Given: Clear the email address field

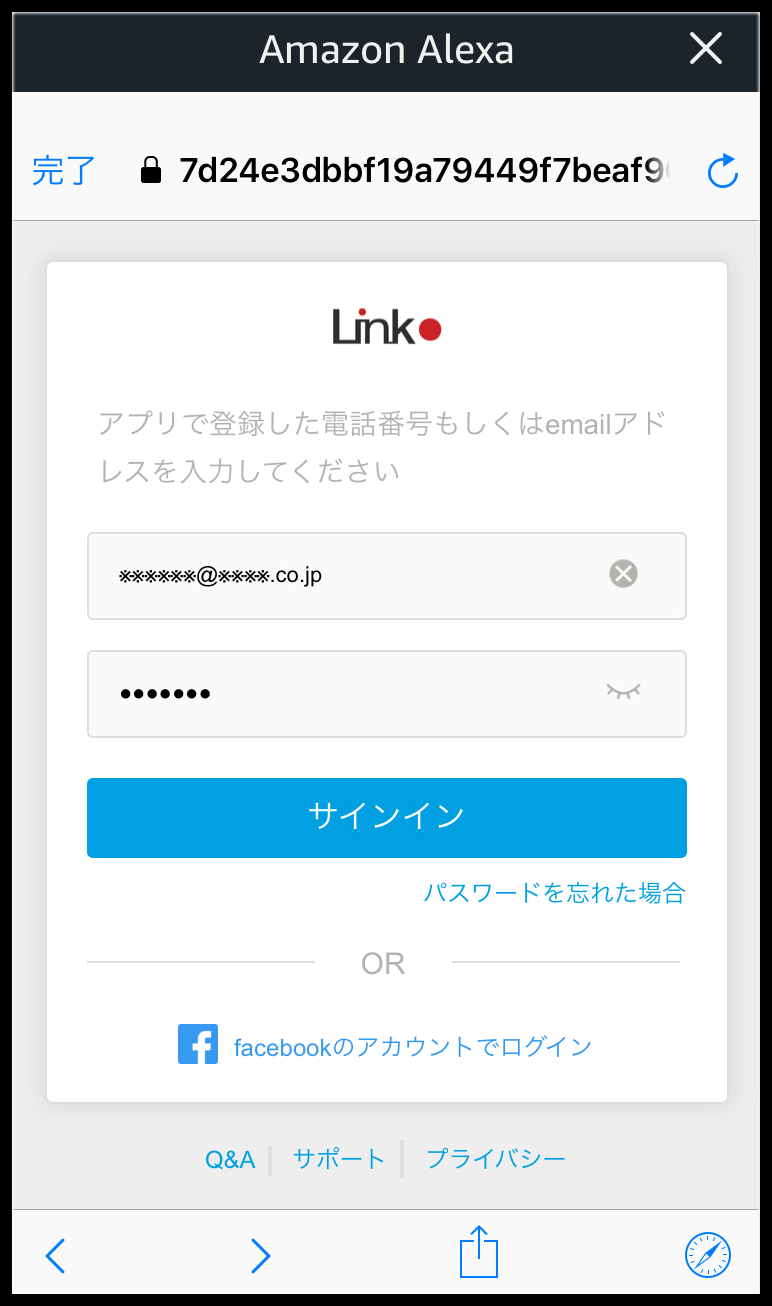Looking at the screenshot, I should tap(623, 574).
